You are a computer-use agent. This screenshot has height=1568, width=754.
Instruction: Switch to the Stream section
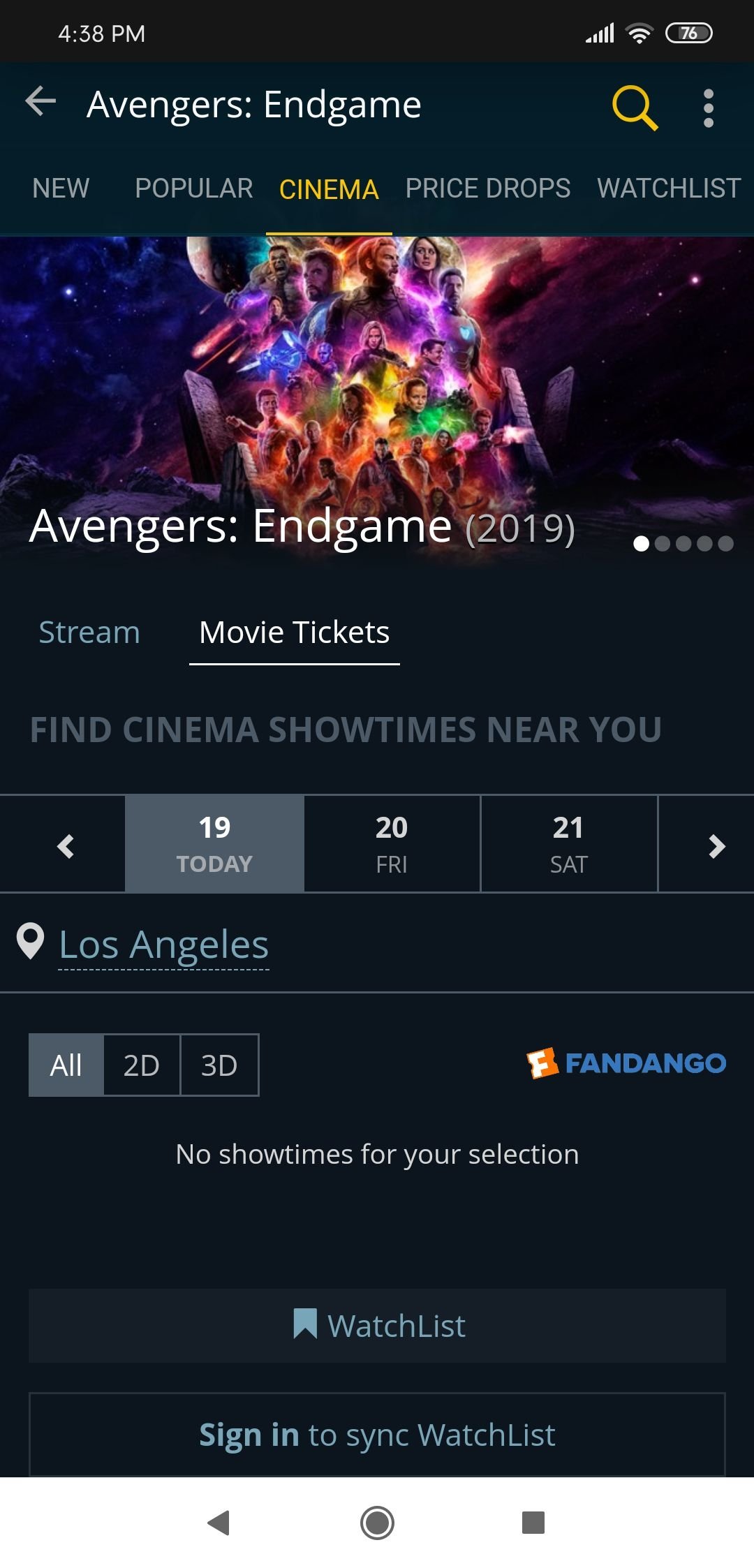[x=89, y=633]
